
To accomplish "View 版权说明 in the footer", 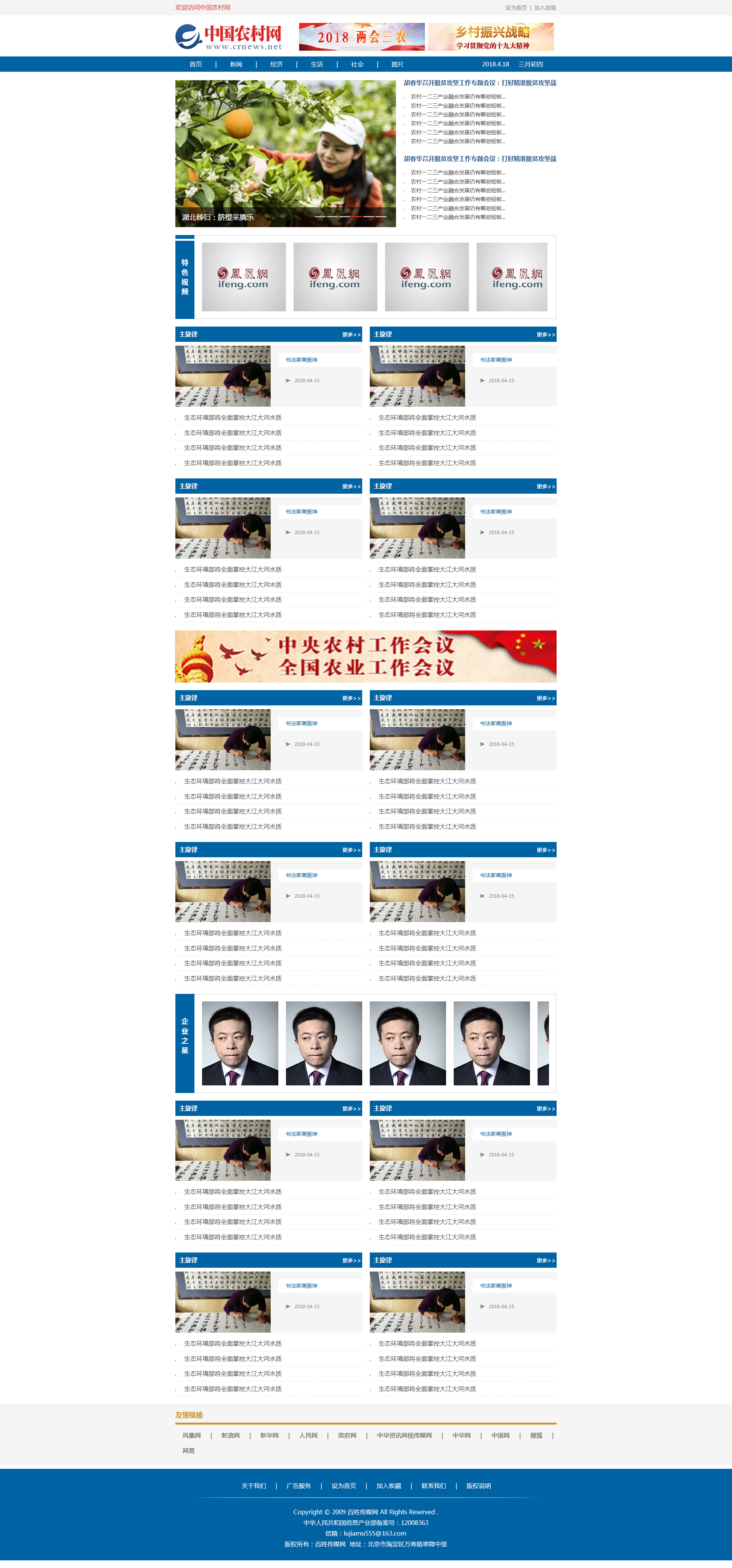I will (478, 1486).
